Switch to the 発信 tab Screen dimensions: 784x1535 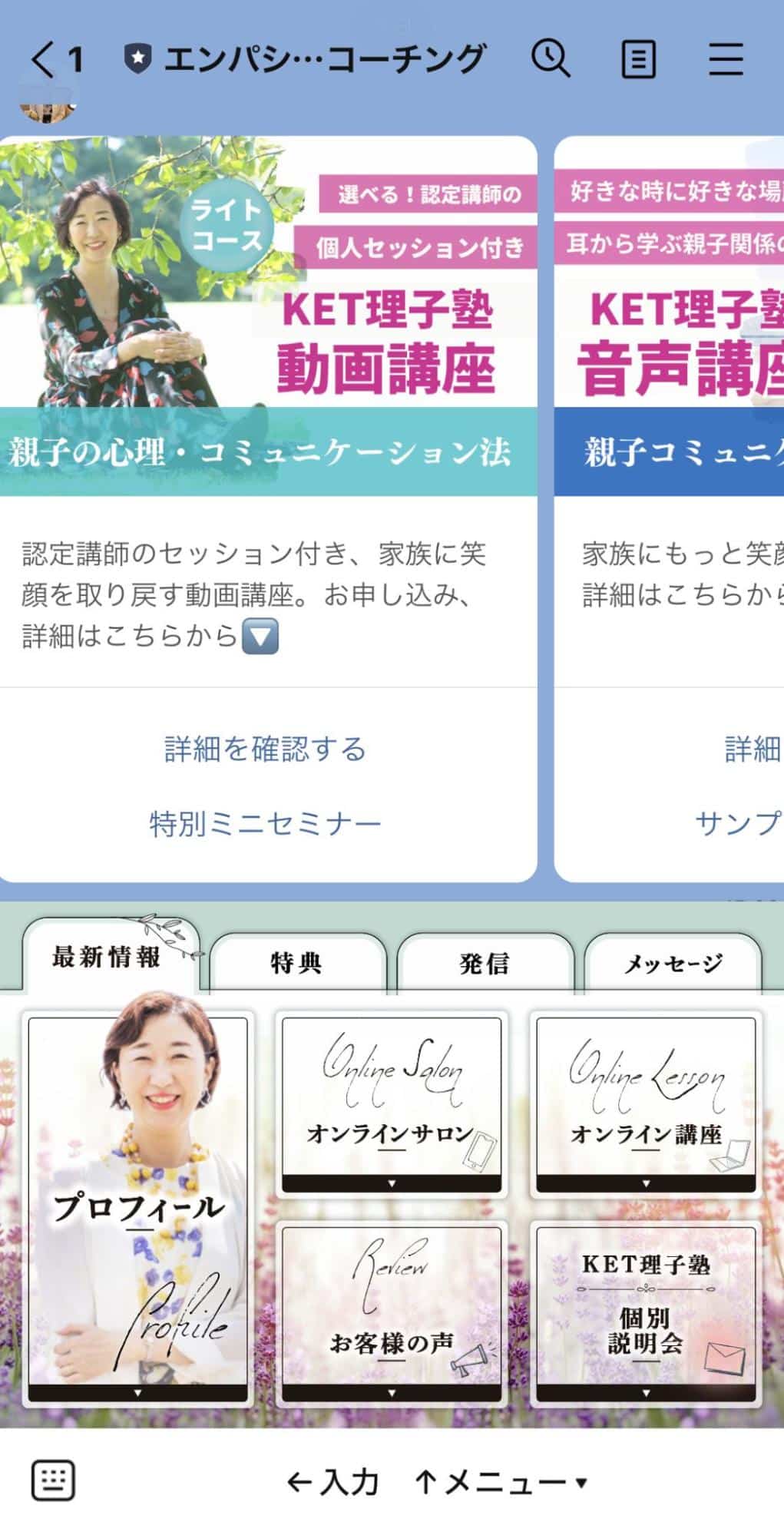click(x=485, y=963)
